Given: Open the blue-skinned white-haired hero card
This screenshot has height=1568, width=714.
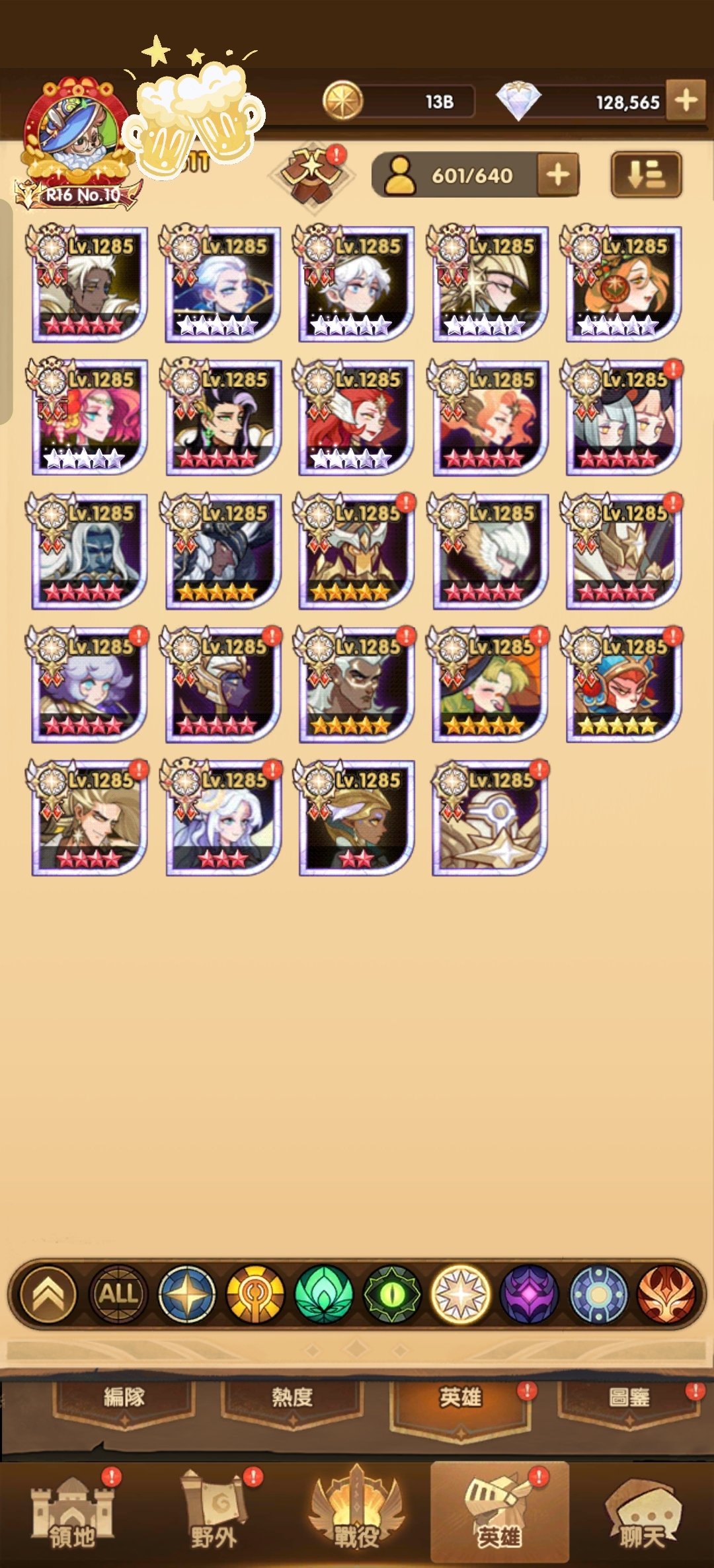Looking at the screenshot, I should [89, 551].
